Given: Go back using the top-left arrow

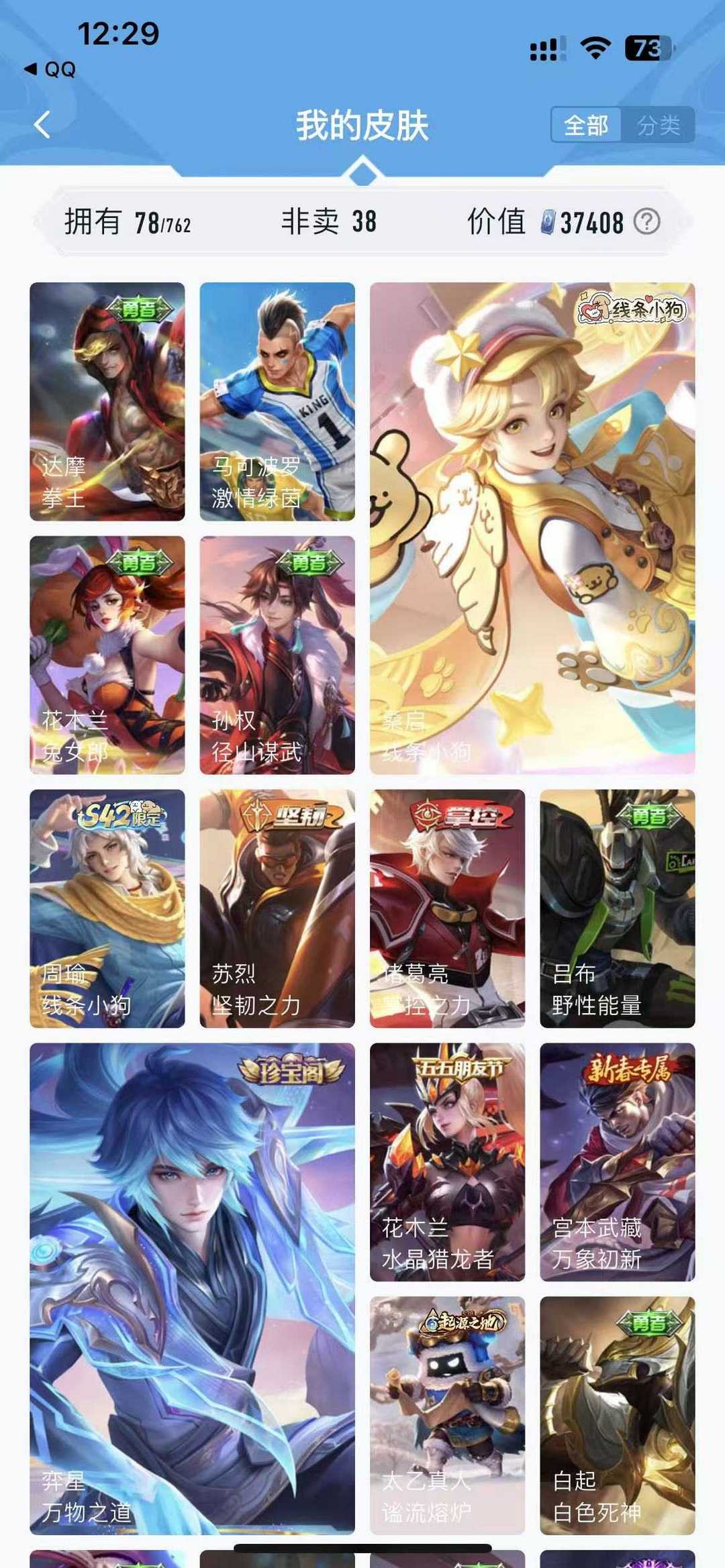Looking at the screenshot, I should point(42,125).
